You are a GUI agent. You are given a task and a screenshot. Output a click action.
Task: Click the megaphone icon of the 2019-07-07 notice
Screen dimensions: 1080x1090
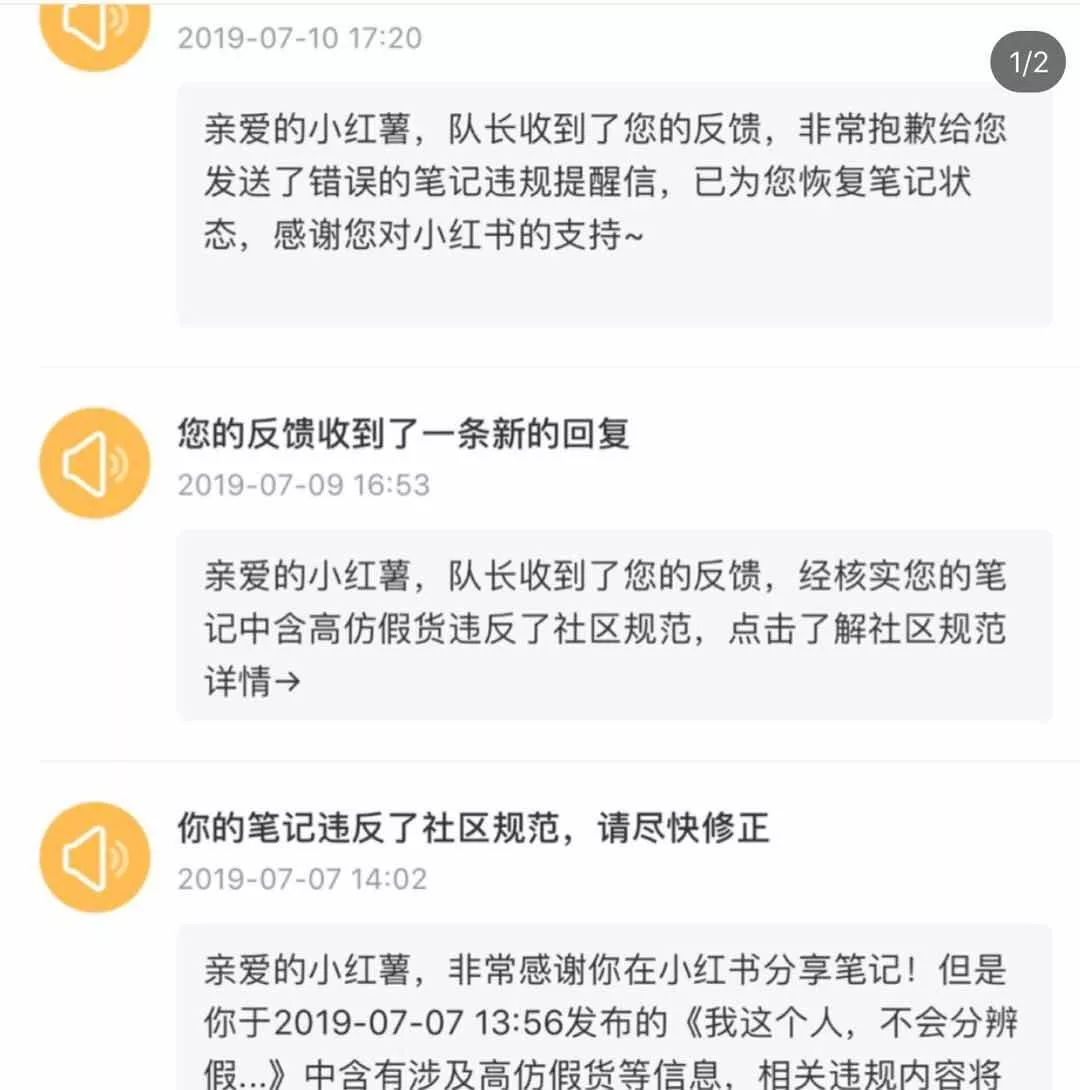click(94, 858)
